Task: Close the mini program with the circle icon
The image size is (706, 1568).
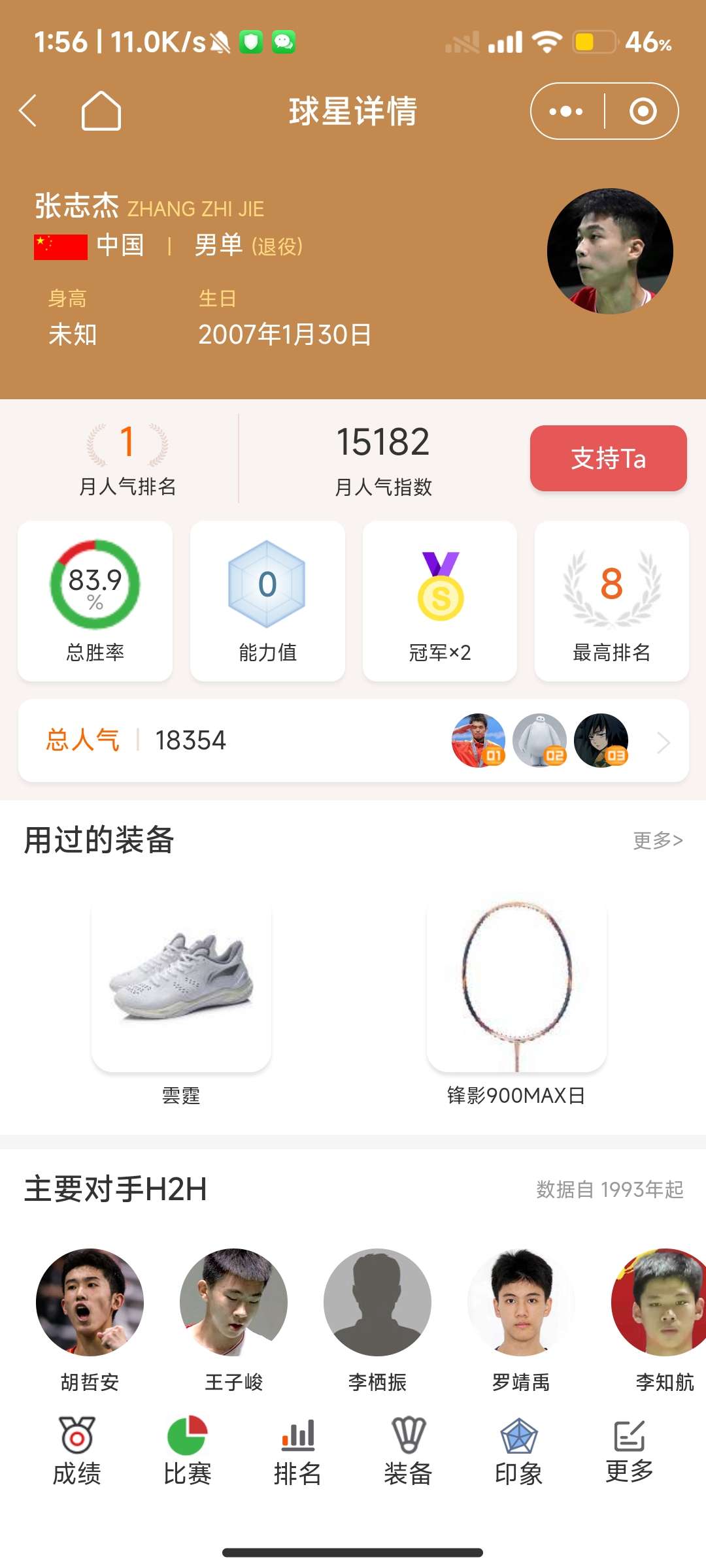Action: point(643,111)
